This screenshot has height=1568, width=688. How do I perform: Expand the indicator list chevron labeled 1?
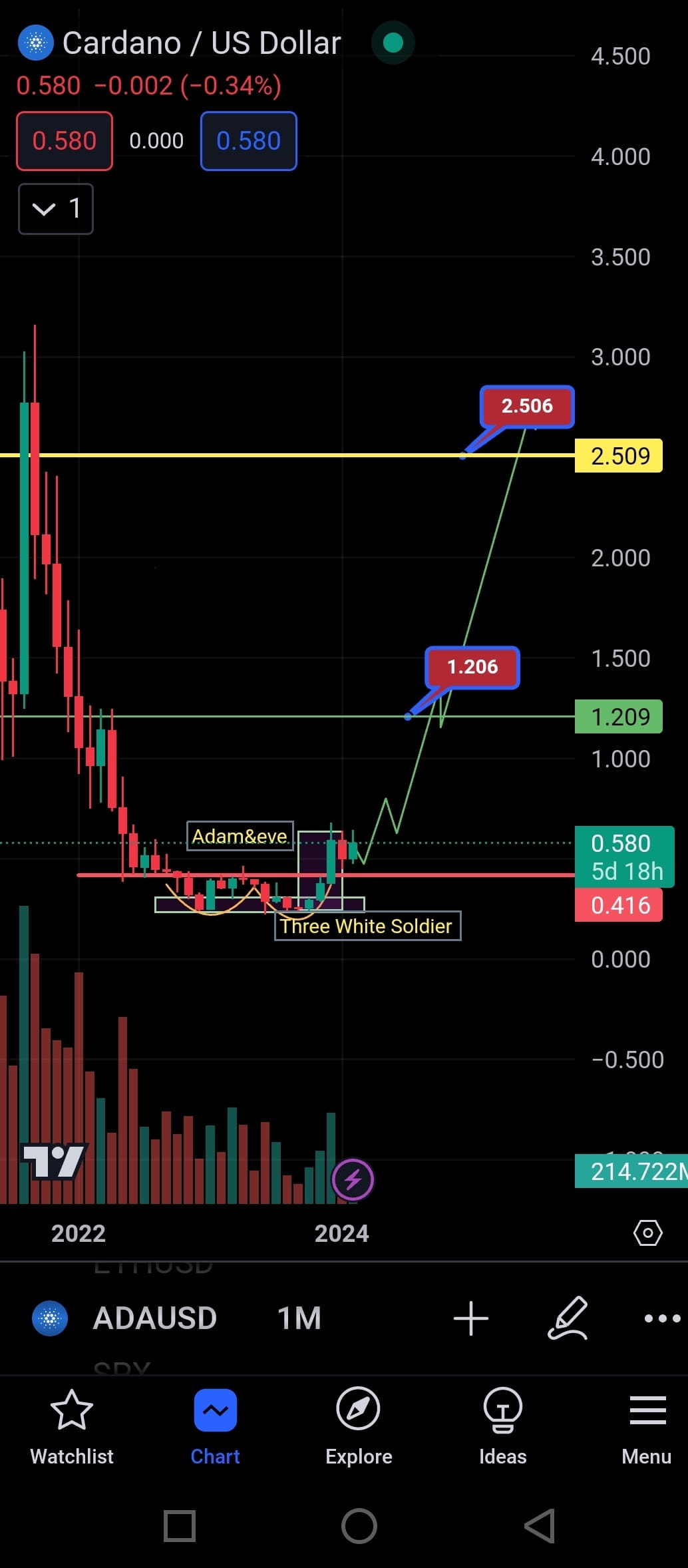[x=56, y=208]
